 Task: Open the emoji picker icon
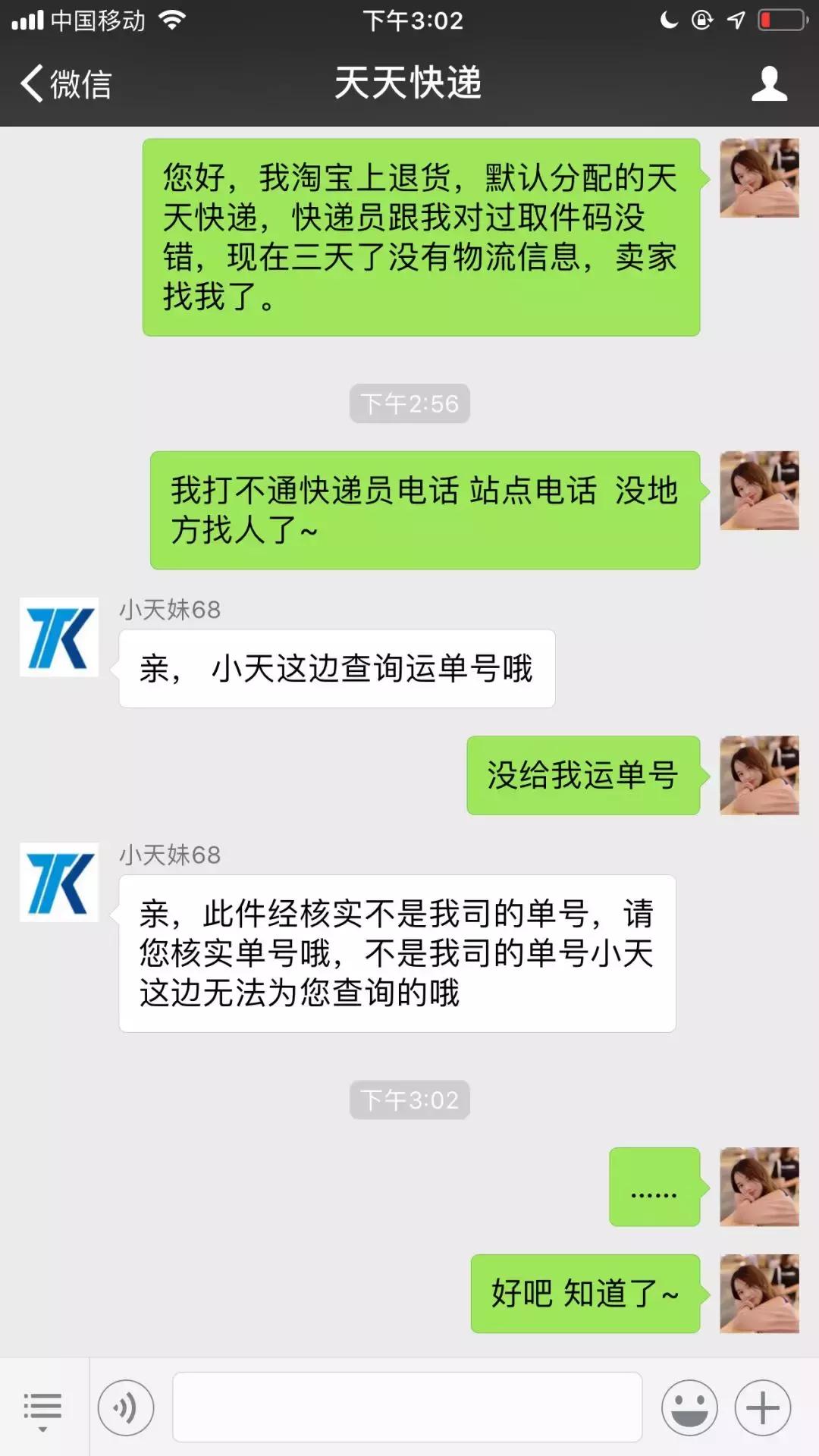[689, 1407]
